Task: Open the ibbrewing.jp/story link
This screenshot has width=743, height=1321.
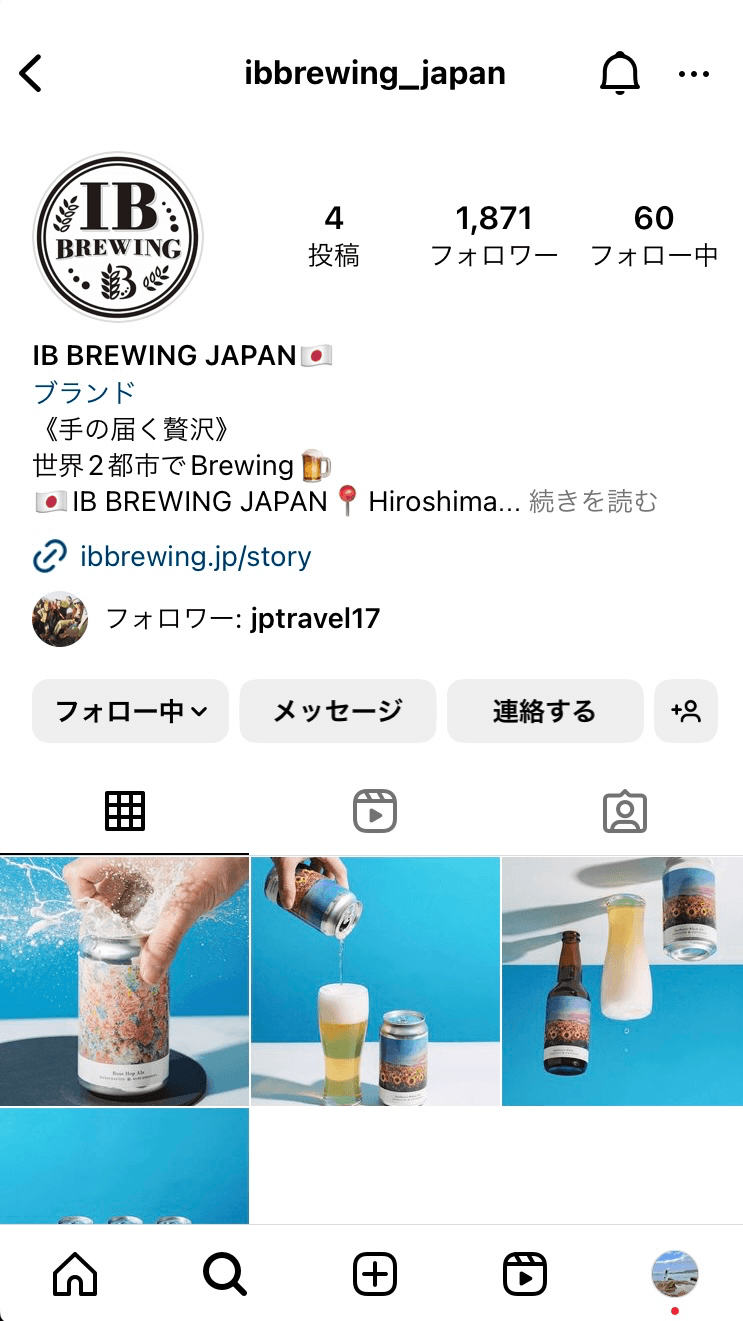Action: (x=195, y=557)
